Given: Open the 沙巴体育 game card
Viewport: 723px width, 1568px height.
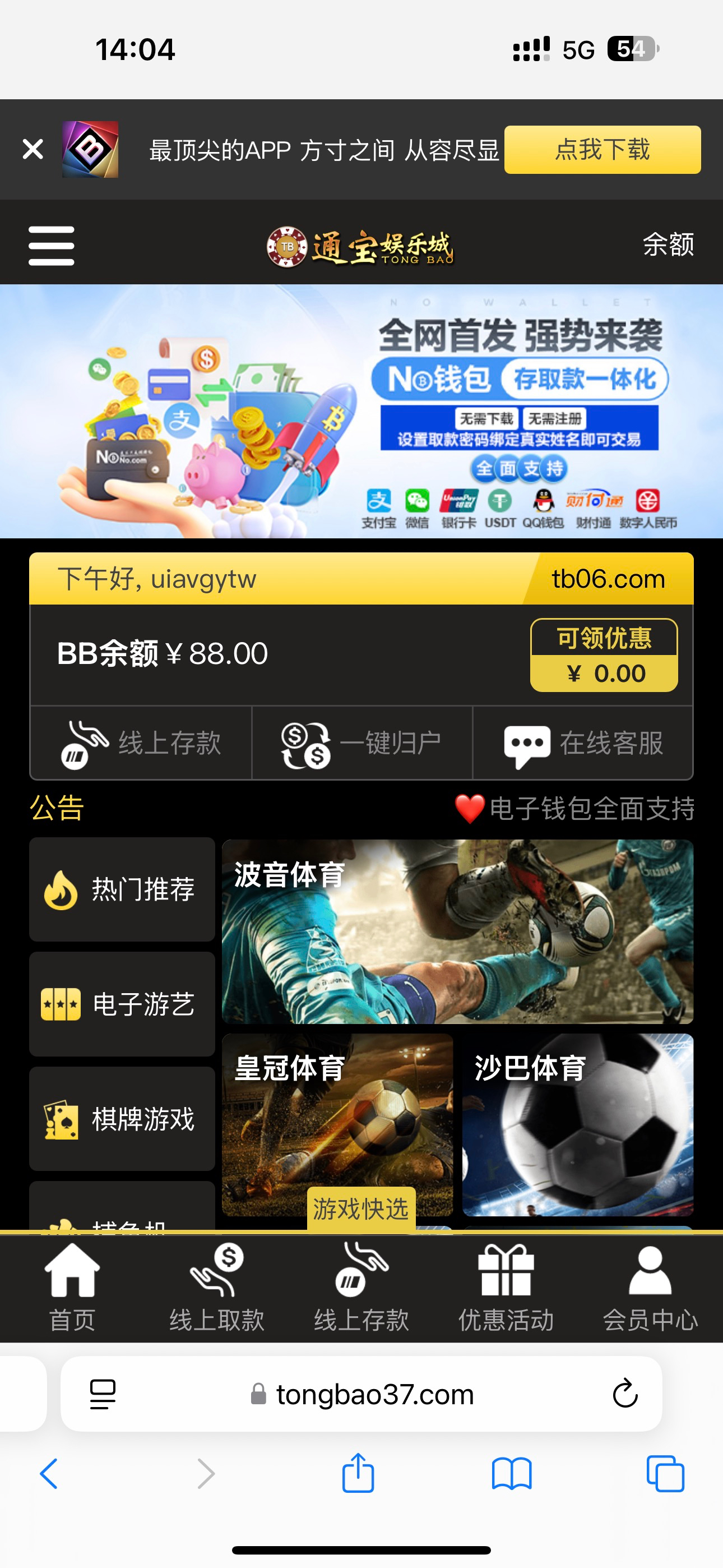Looking at the screenshot, I should (578, 1125).
